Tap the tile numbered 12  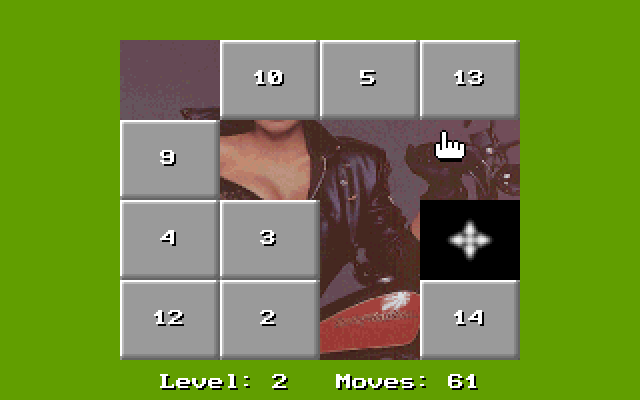pos(169,319)
